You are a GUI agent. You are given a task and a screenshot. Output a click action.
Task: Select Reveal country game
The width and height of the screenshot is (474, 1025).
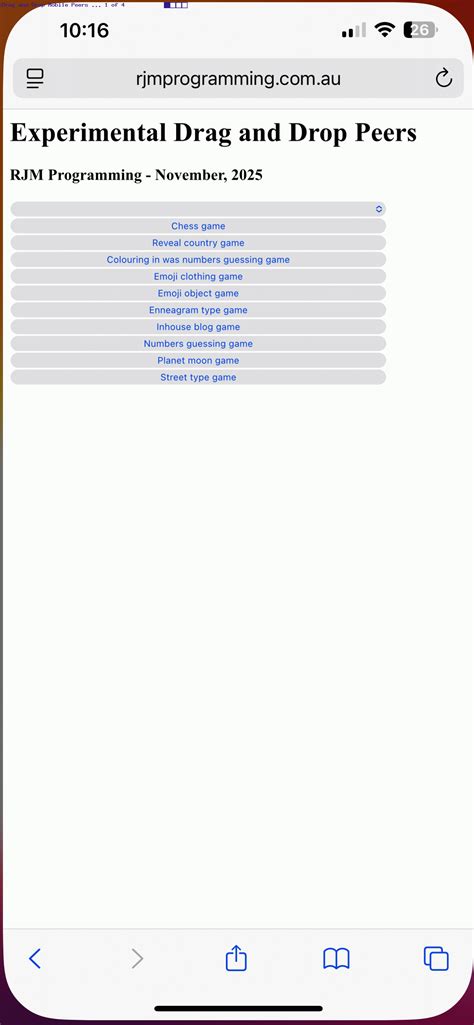(x=198, y=243)
